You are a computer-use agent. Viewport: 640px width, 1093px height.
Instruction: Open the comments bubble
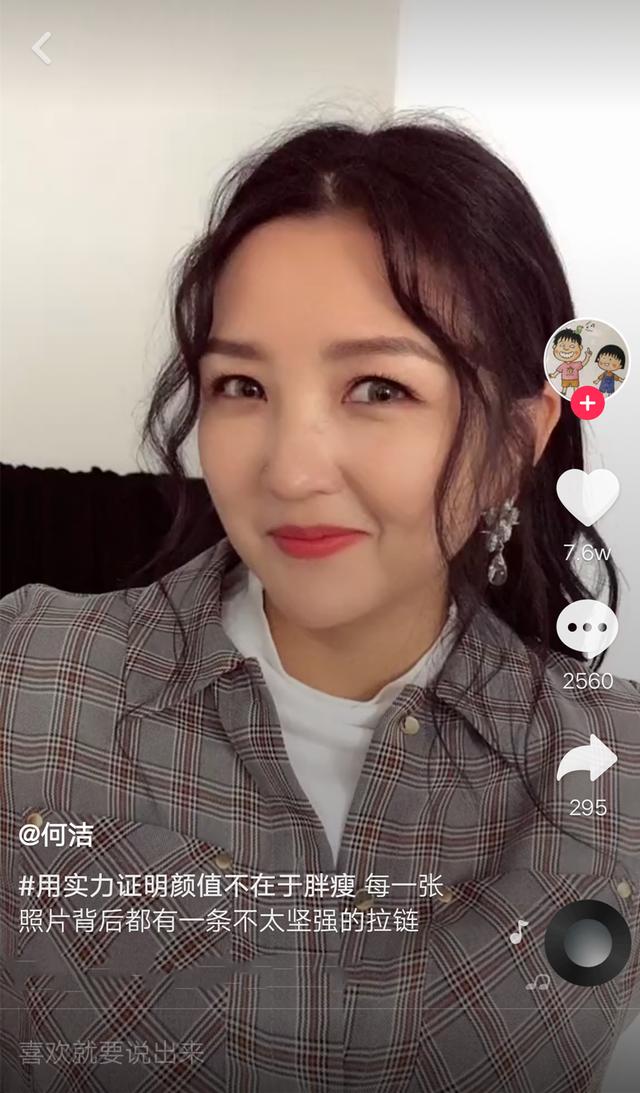click(x=587, y=628)
